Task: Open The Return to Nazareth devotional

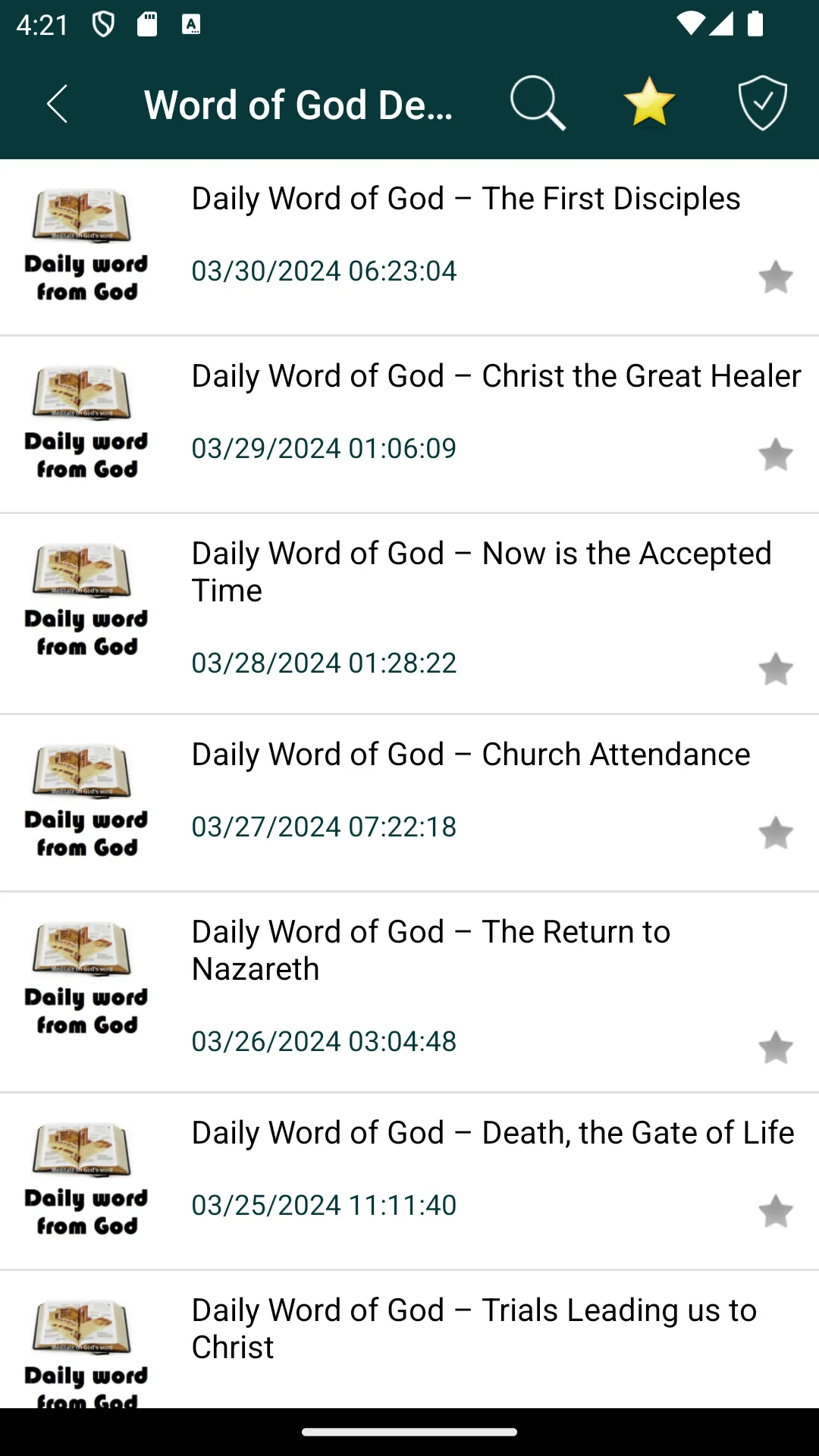Action: point(409,993)
